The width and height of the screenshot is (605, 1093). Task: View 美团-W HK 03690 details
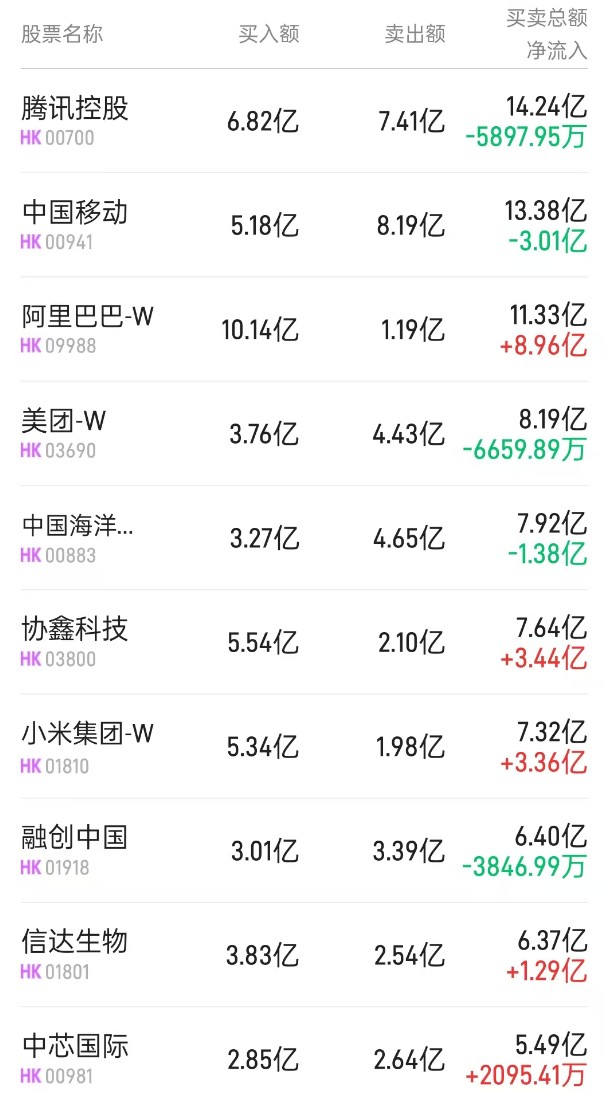point(302,434)
